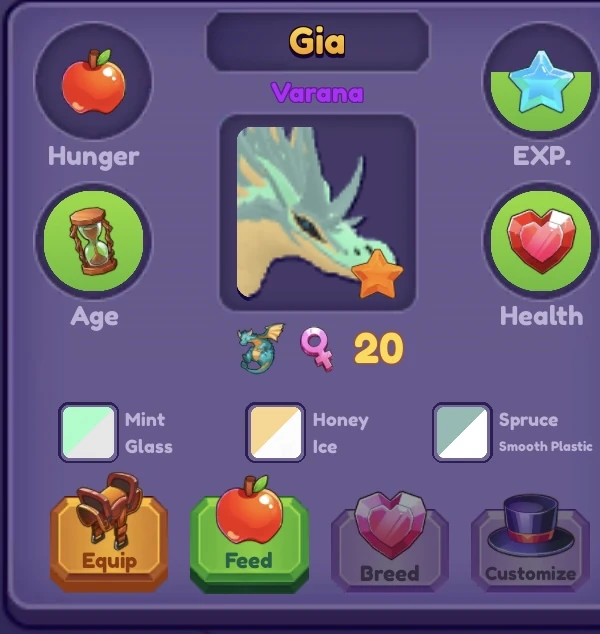This screenshot has height=634, width=600.
Task: Select the Mint Glass color swatch
Action: pos(88,432)
